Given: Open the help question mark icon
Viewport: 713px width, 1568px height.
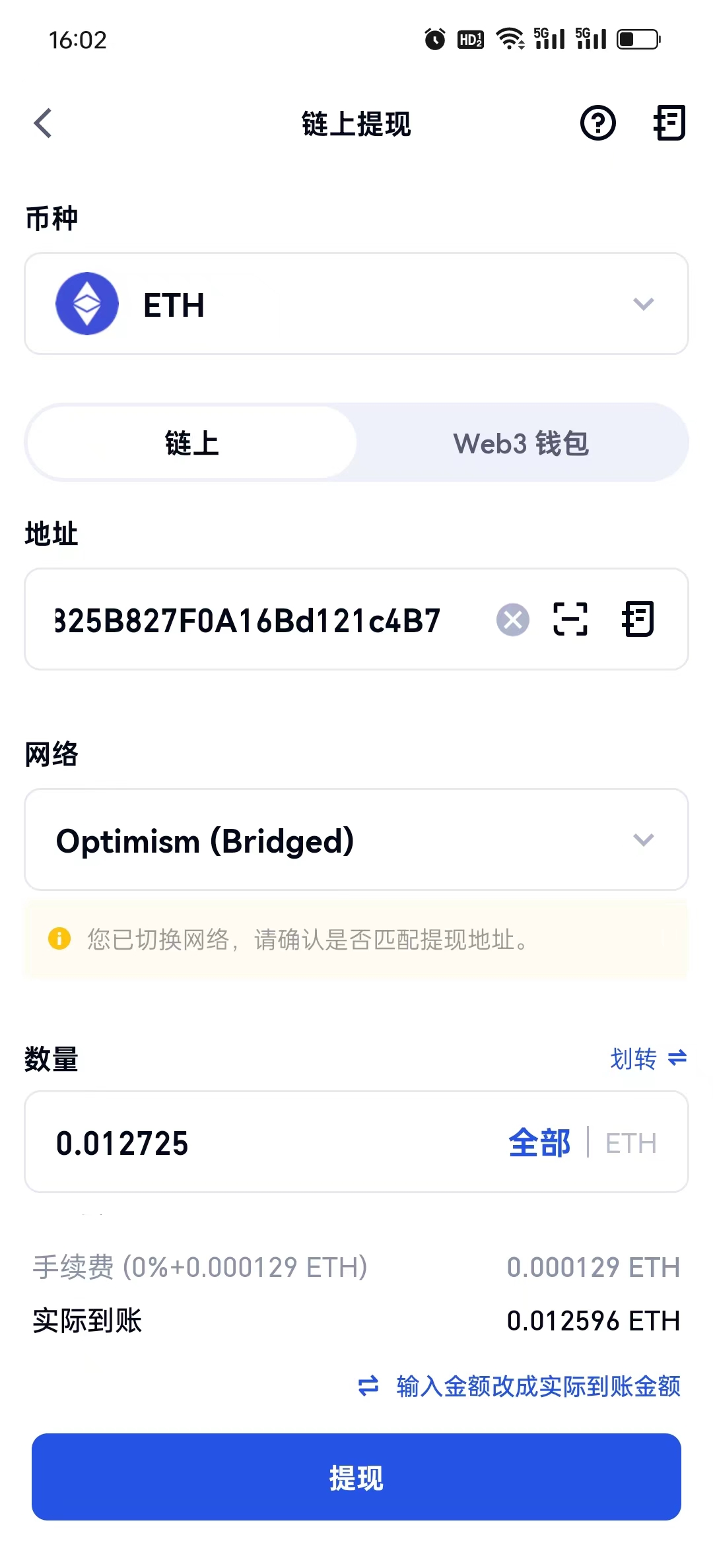Looking at the screenshot, I should click(x=597, y=123).
